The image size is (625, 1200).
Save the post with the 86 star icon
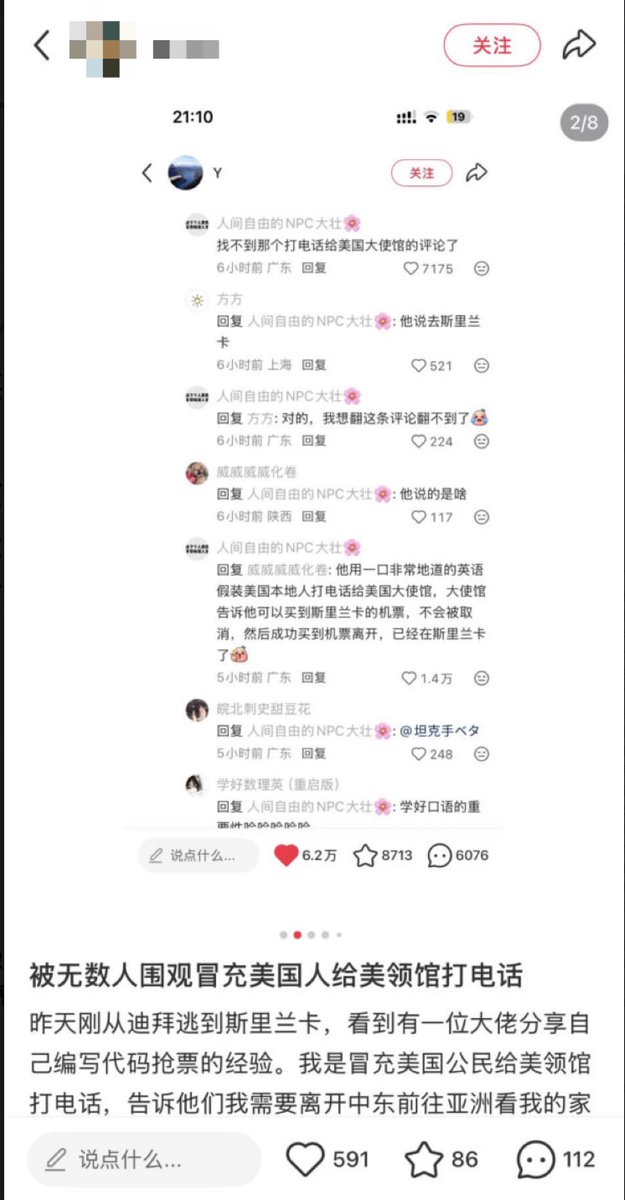[x=424, y=1160]
